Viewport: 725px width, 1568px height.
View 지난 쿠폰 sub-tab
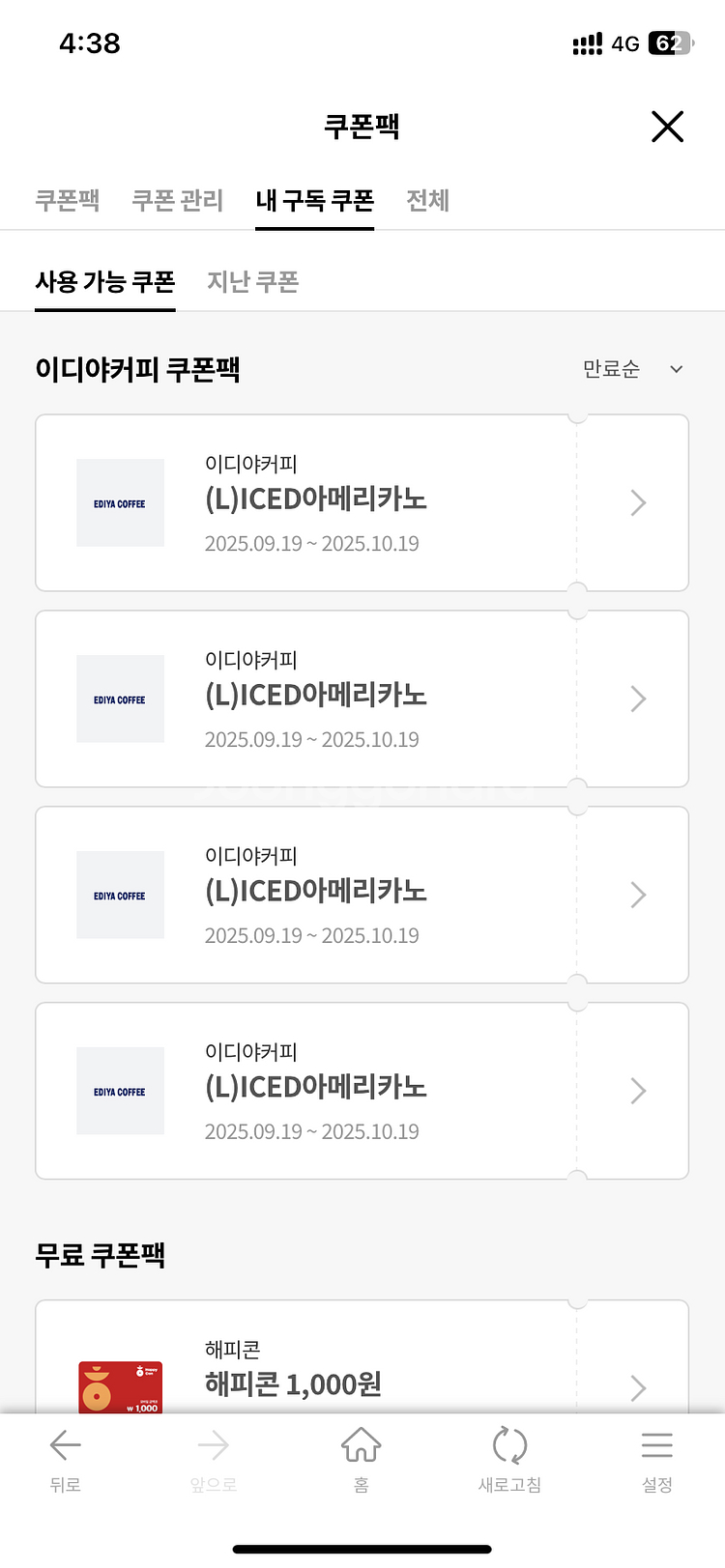252,281
